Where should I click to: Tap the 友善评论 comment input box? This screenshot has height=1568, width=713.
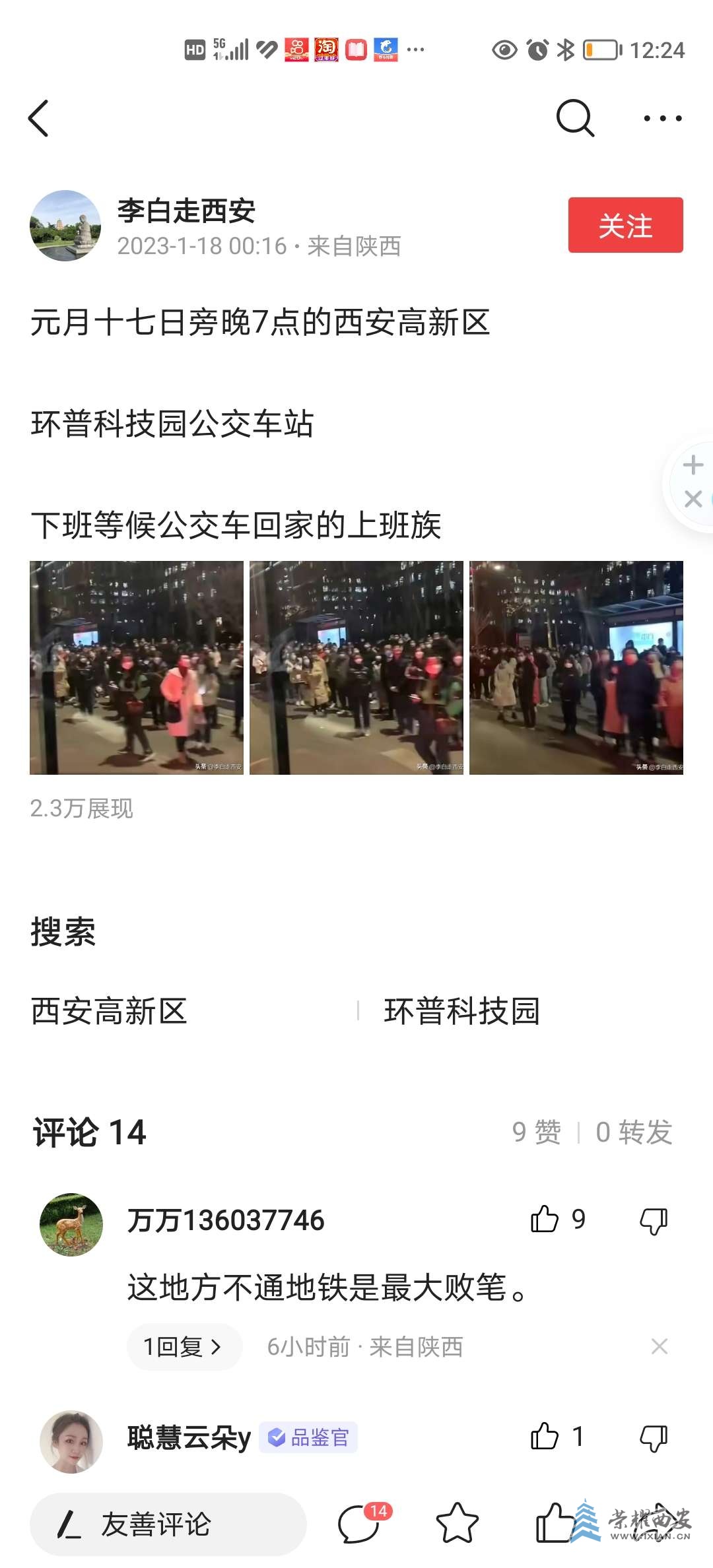coord(168,1524)
